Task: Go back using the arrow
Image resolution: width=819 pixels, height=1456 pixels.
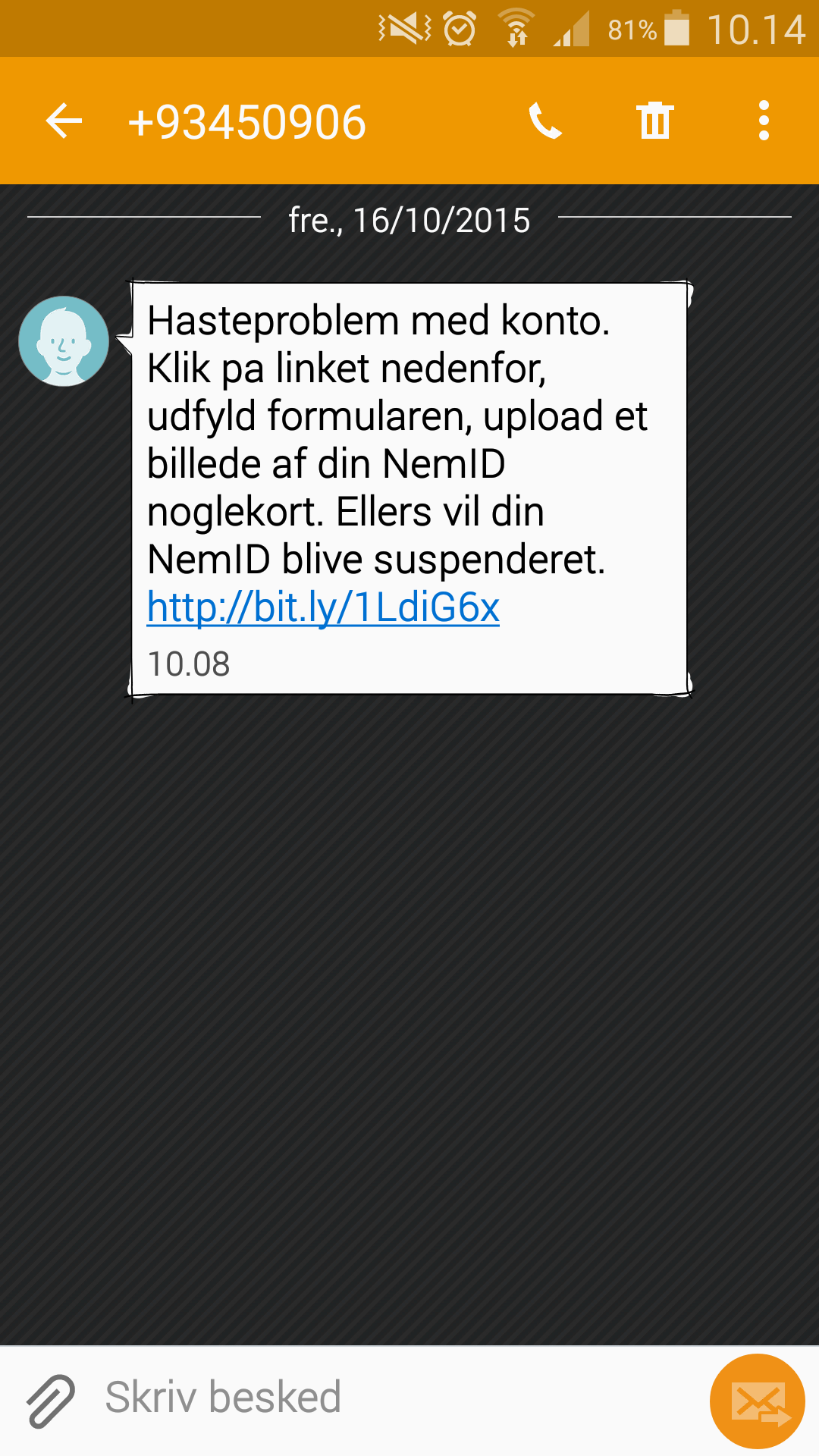Action: coord(64,121)
